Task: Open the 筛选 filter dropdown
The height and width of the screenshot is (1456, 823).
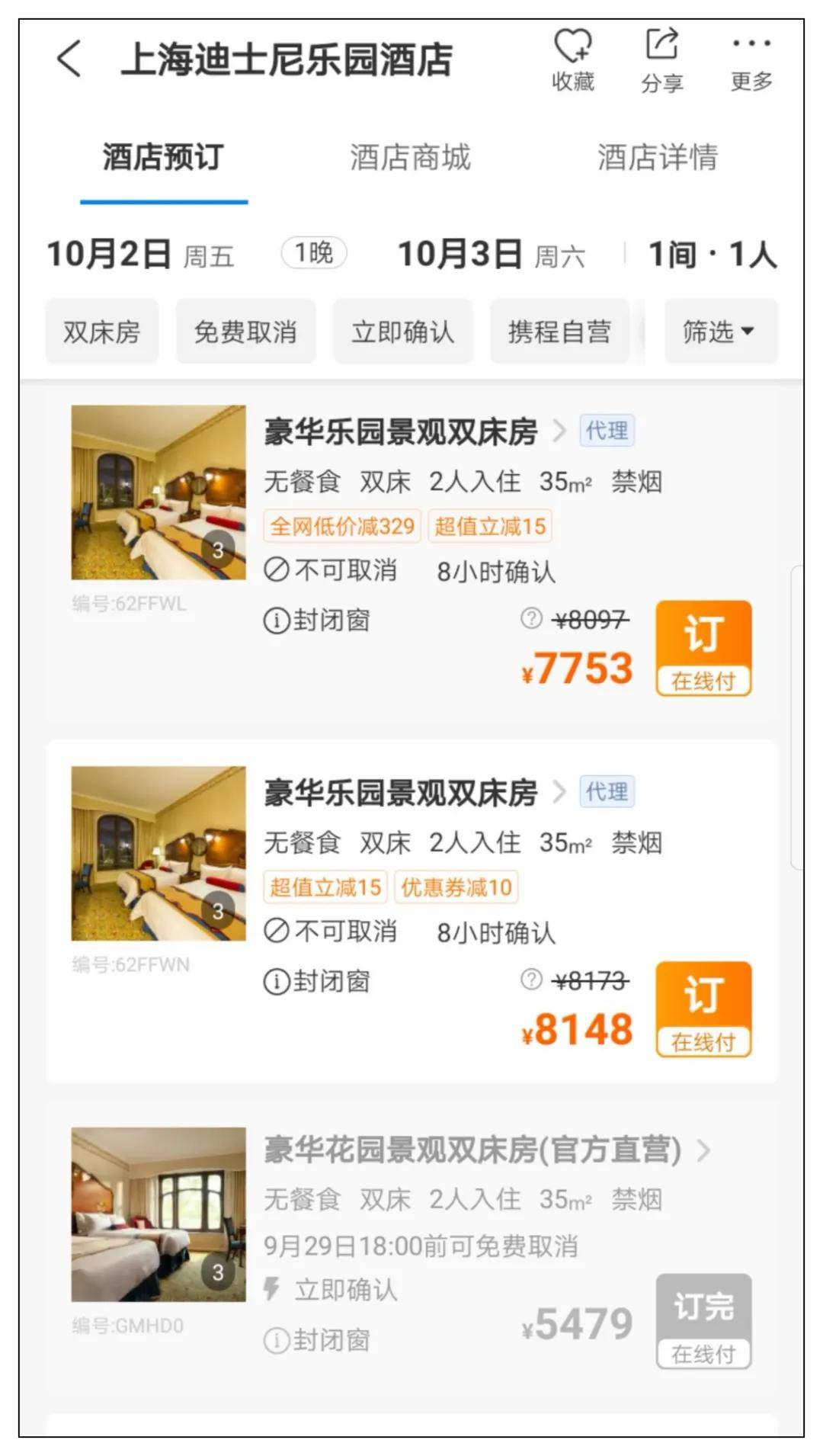Action: pyautogui.click(x=721, y=332)
